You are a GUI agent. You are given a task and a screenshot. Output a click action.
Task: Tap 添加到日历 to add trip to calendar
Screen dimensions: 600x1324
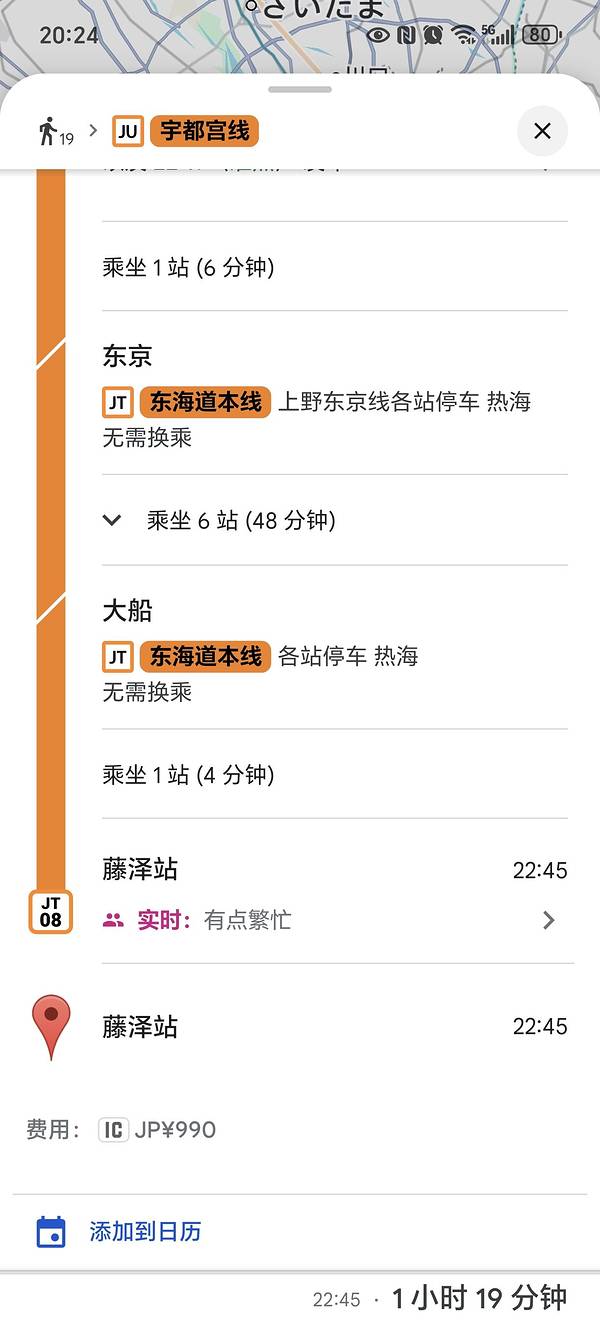click(145, 1231)
